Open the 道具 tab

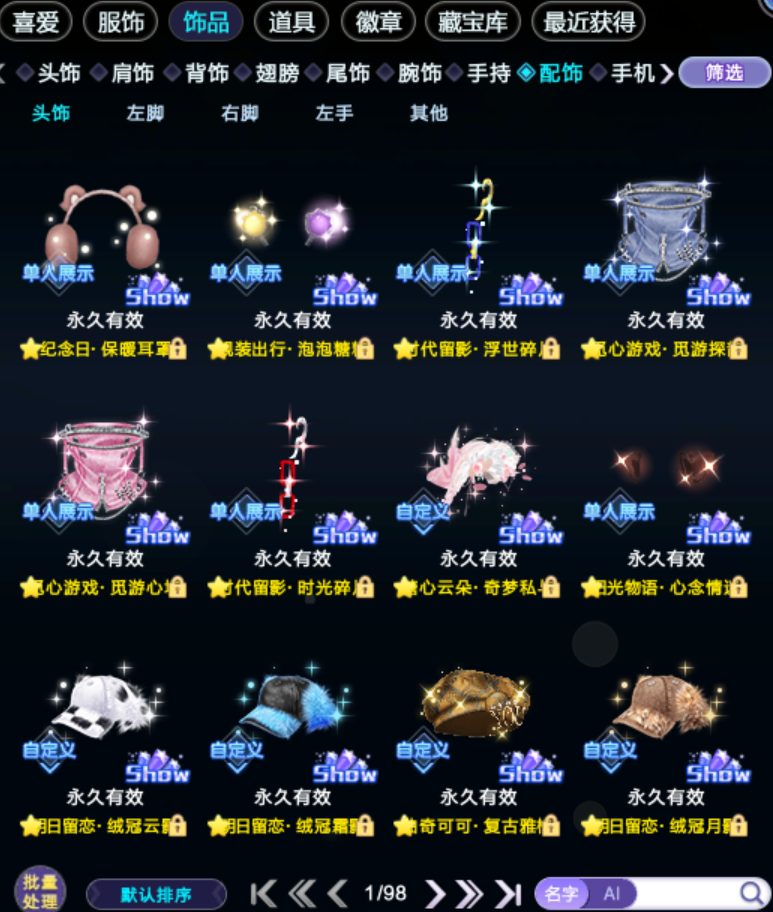[291, 22]
